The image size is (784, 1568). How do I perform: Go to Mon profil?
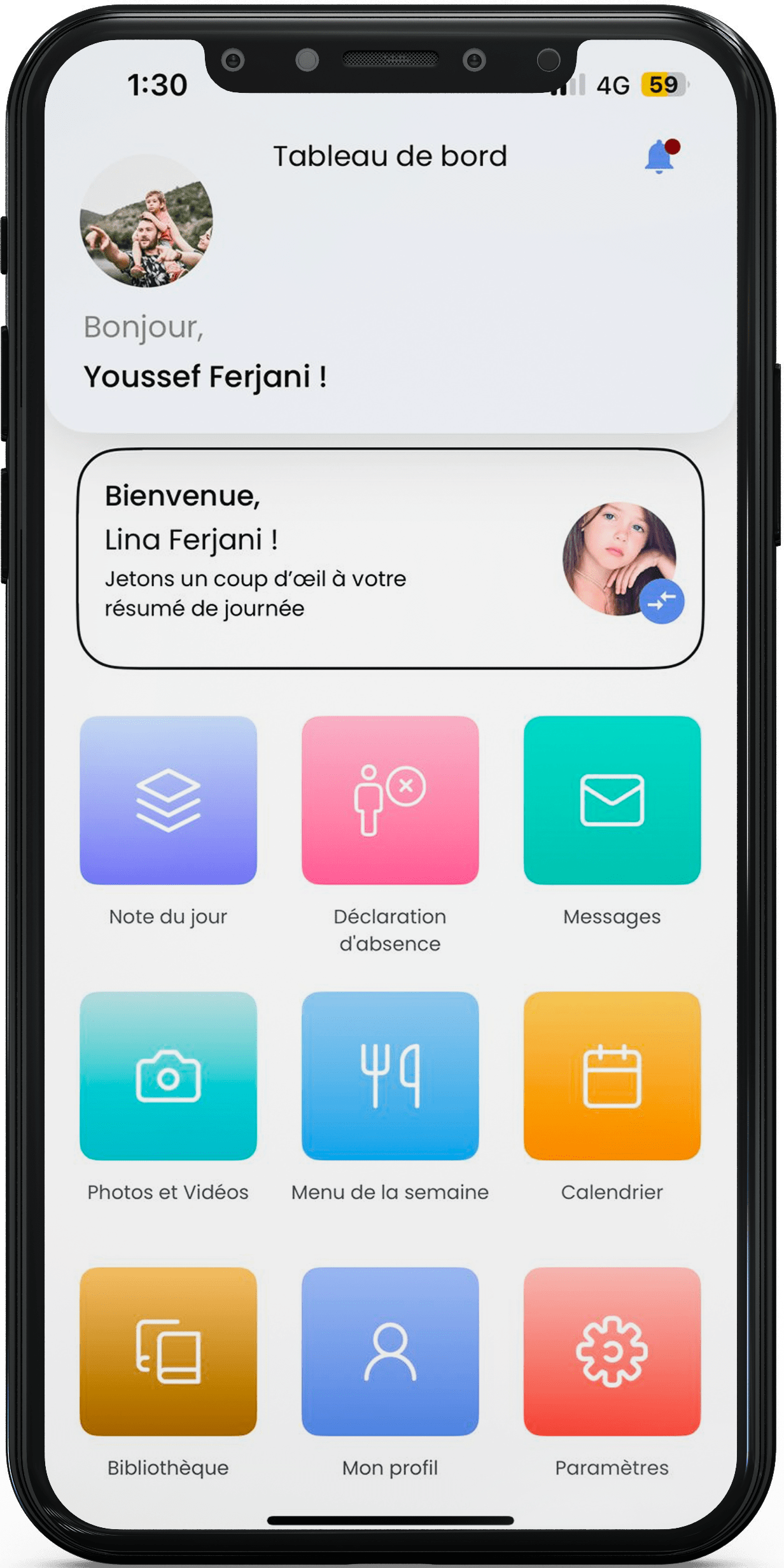(x=390, y=1351)
